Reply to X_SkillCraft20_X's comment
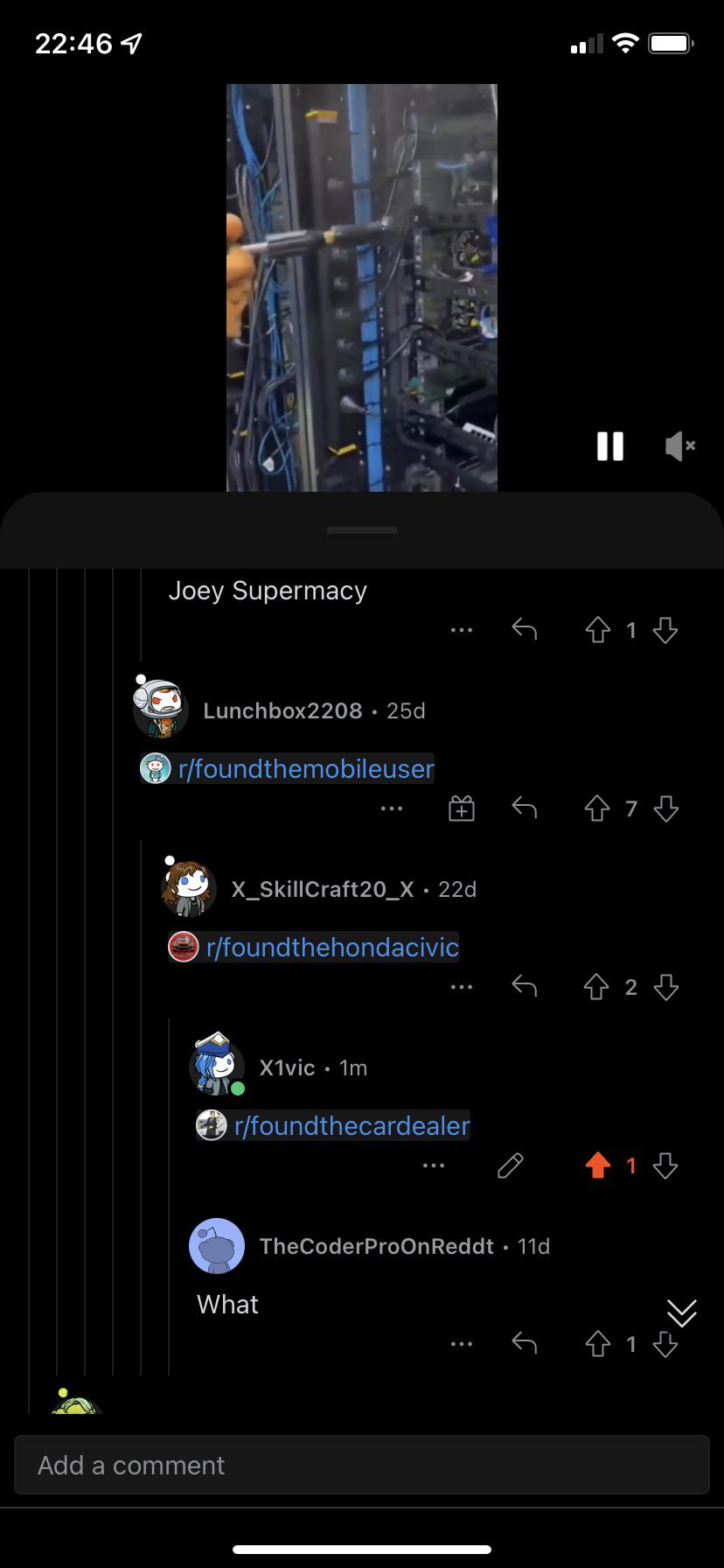Screen dimensions: 724x1568 pos(524,987)
